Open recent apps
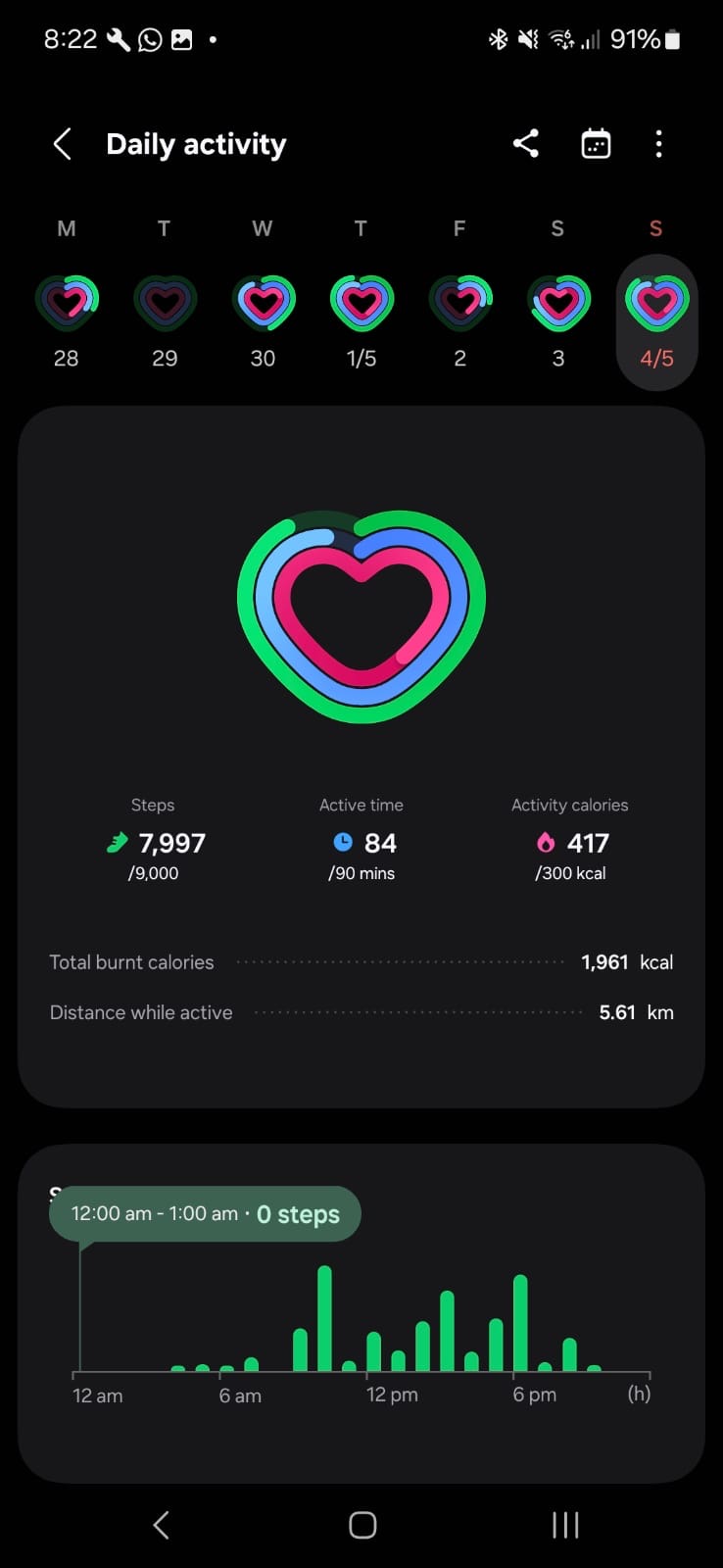This screenshot has height=1568, width=723. (x=565, y=1525)
